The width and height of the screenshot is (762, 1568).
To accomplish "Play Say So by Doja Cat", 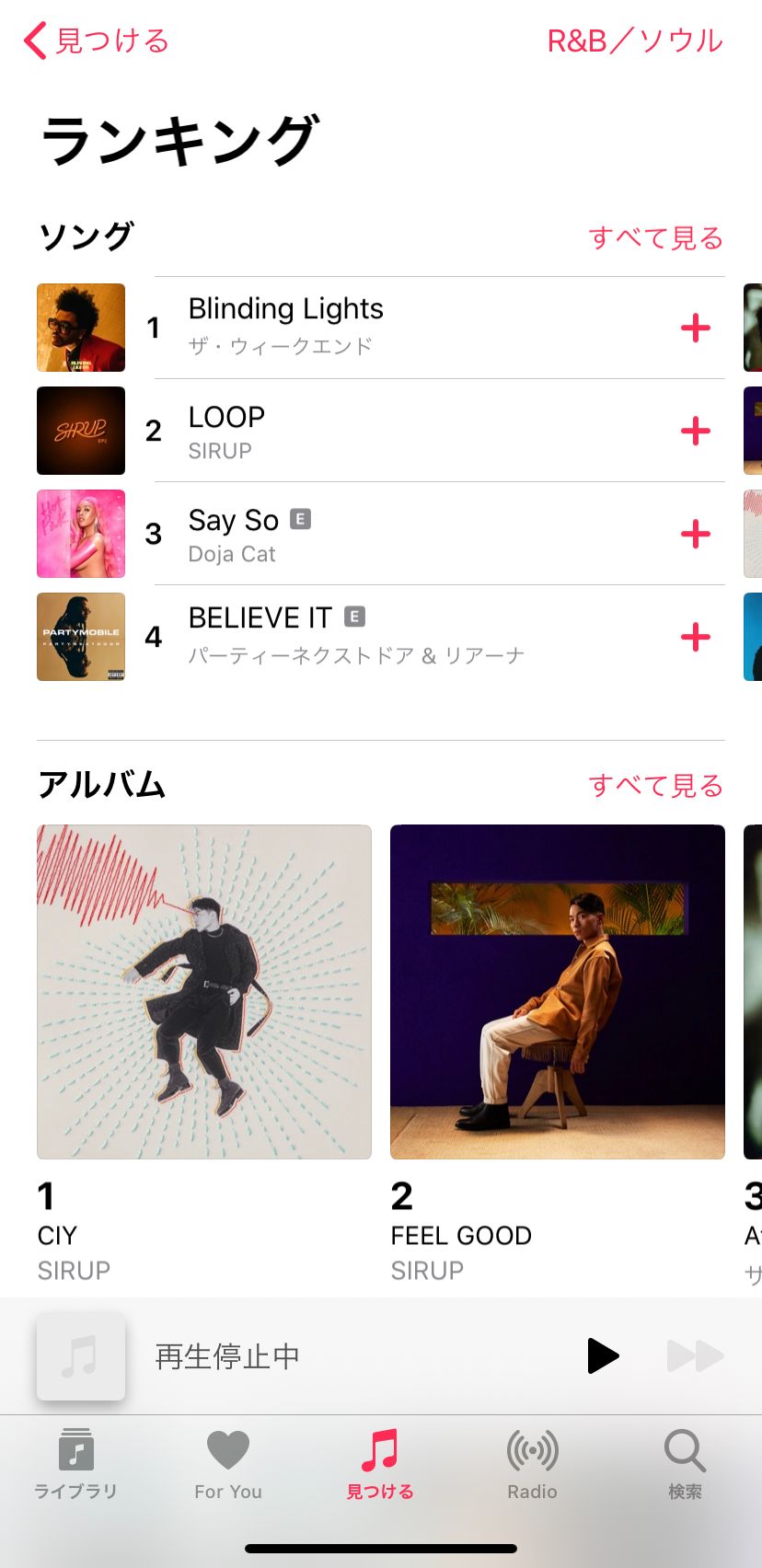I will [381, 534].
